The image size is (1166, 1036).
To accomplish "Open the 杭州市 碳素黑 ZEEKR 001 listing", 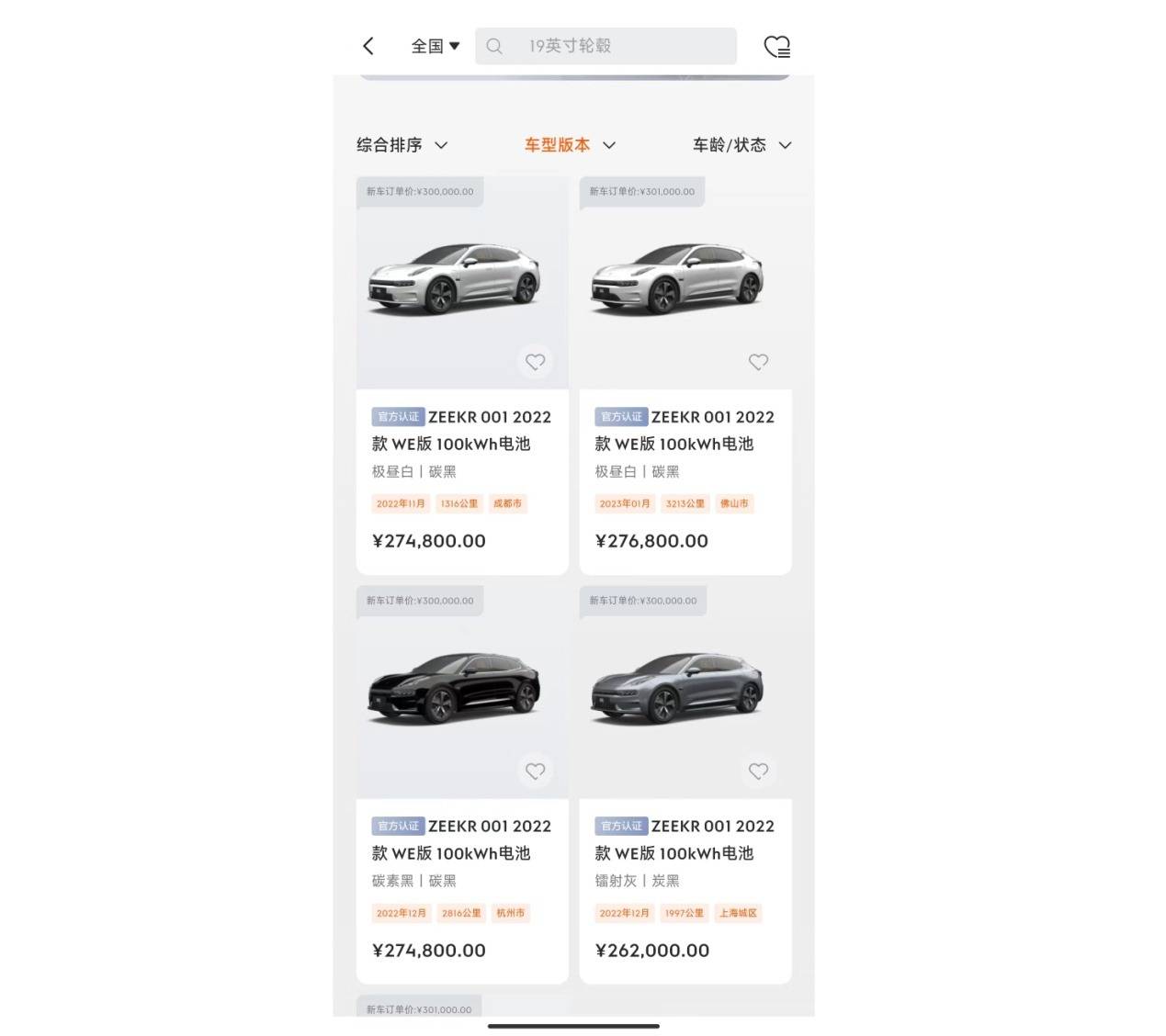I will click(461, 853).
